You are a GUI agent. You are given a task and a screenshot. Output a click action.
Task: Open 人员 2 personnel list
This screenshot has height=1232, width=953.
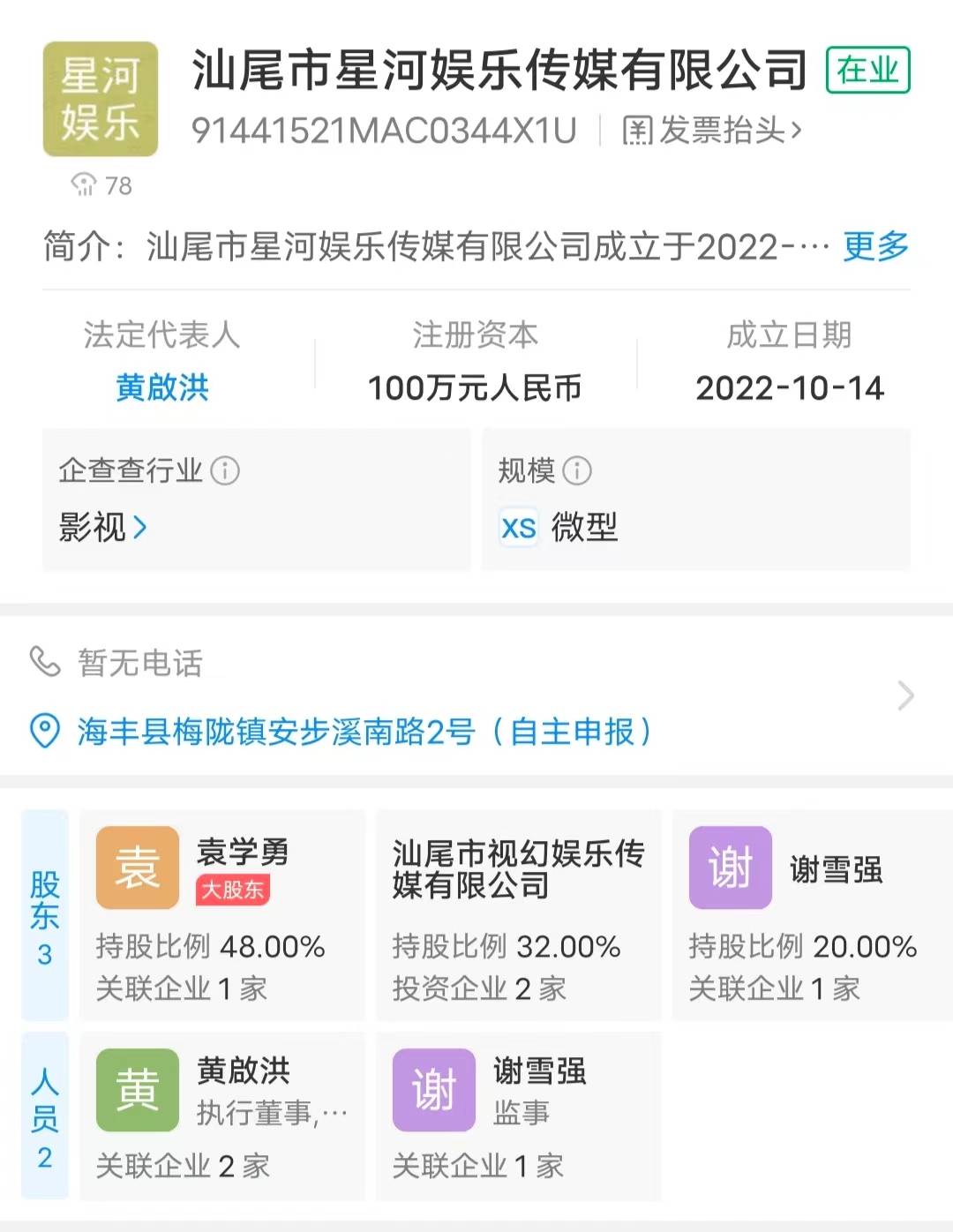tap(45, 1116)
